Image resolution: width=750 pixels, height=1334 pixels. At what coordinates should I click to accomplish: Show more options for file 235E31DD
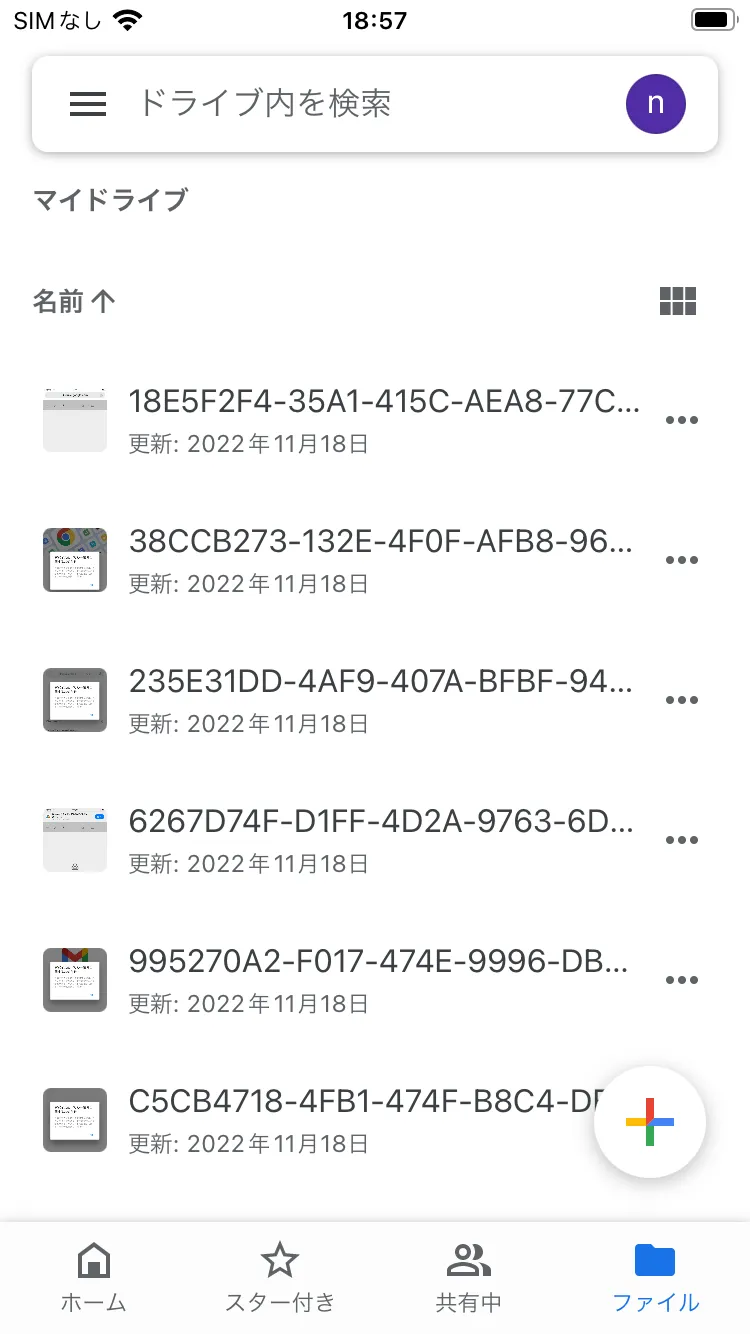[x=682, y=700]
